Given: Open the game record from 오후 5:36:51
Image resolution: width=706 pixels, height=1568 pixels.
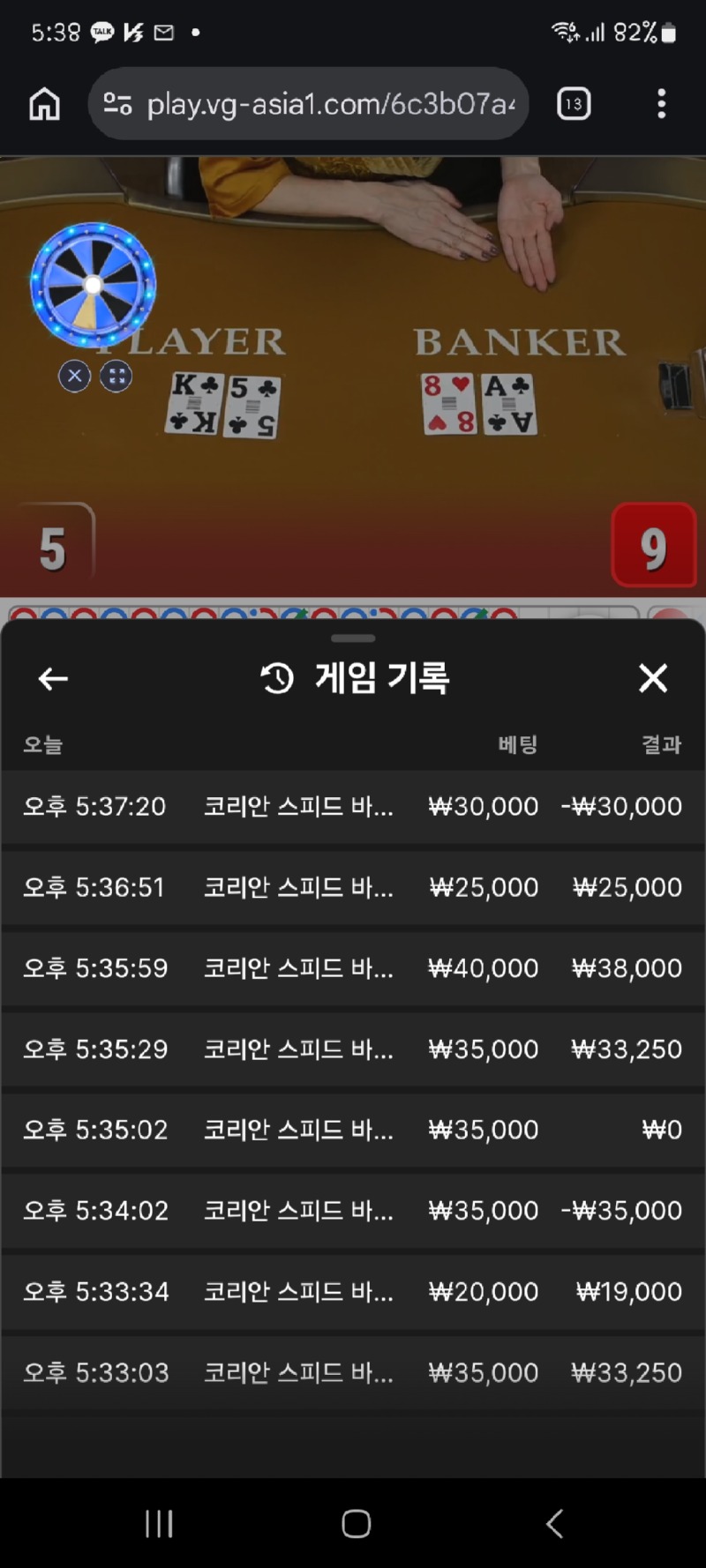Looking at the screenshot, I should (353, 886).
